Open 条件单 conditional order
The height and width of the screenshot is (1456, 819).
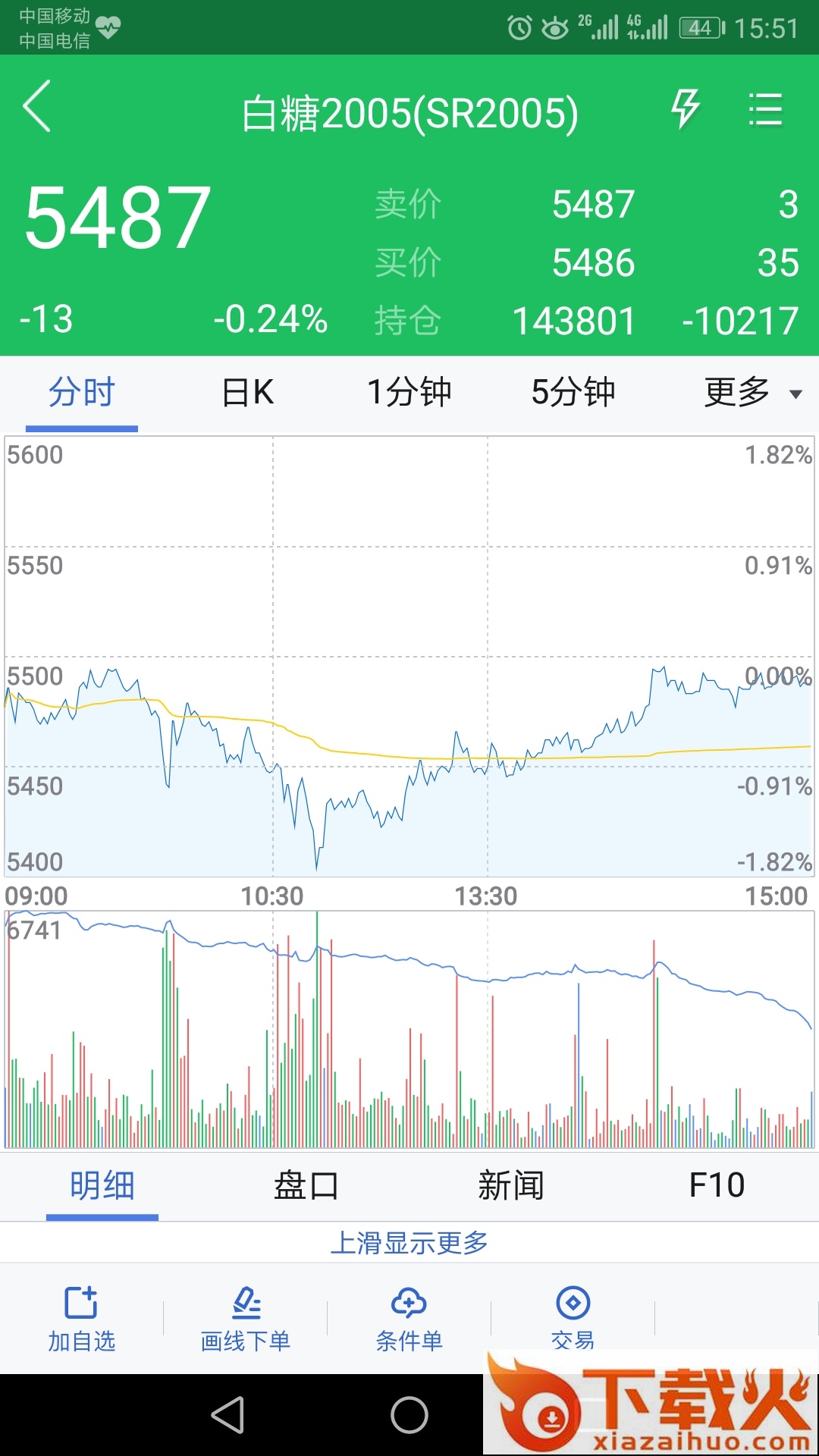pyautogui.click(x=409, y=1318)
